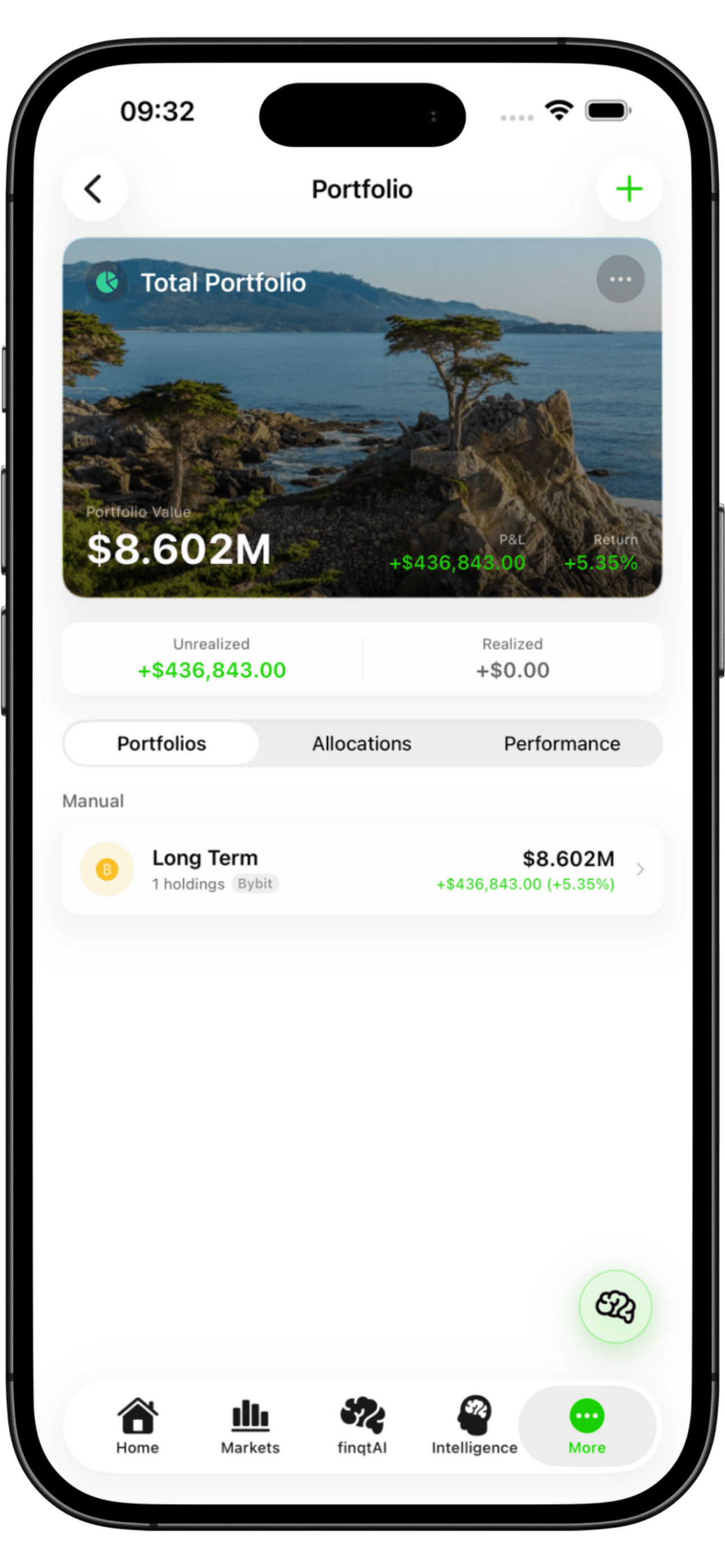Go to the Home tab
725x1568 pixels.
click(x=138, y=1426)
